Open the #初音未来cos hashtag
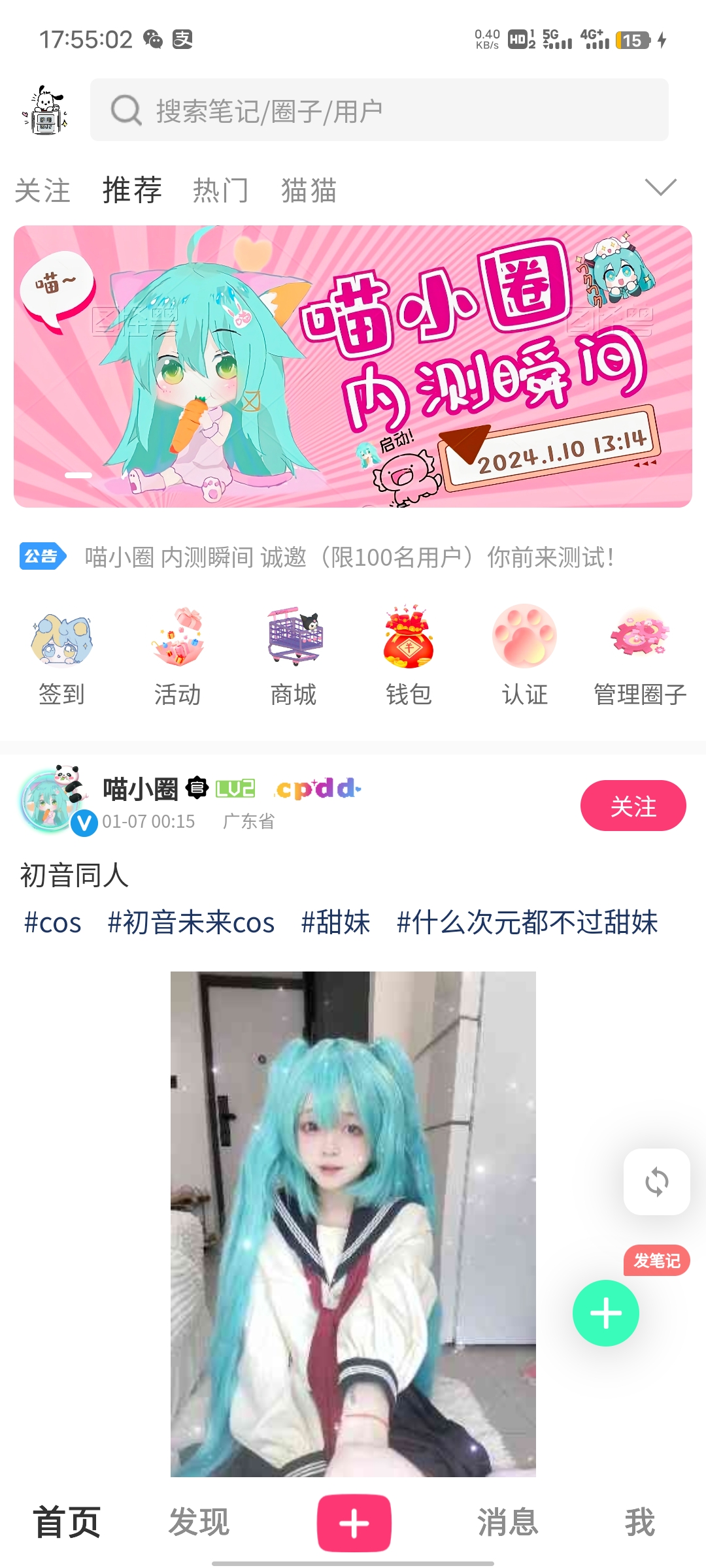 pos(191,923)
